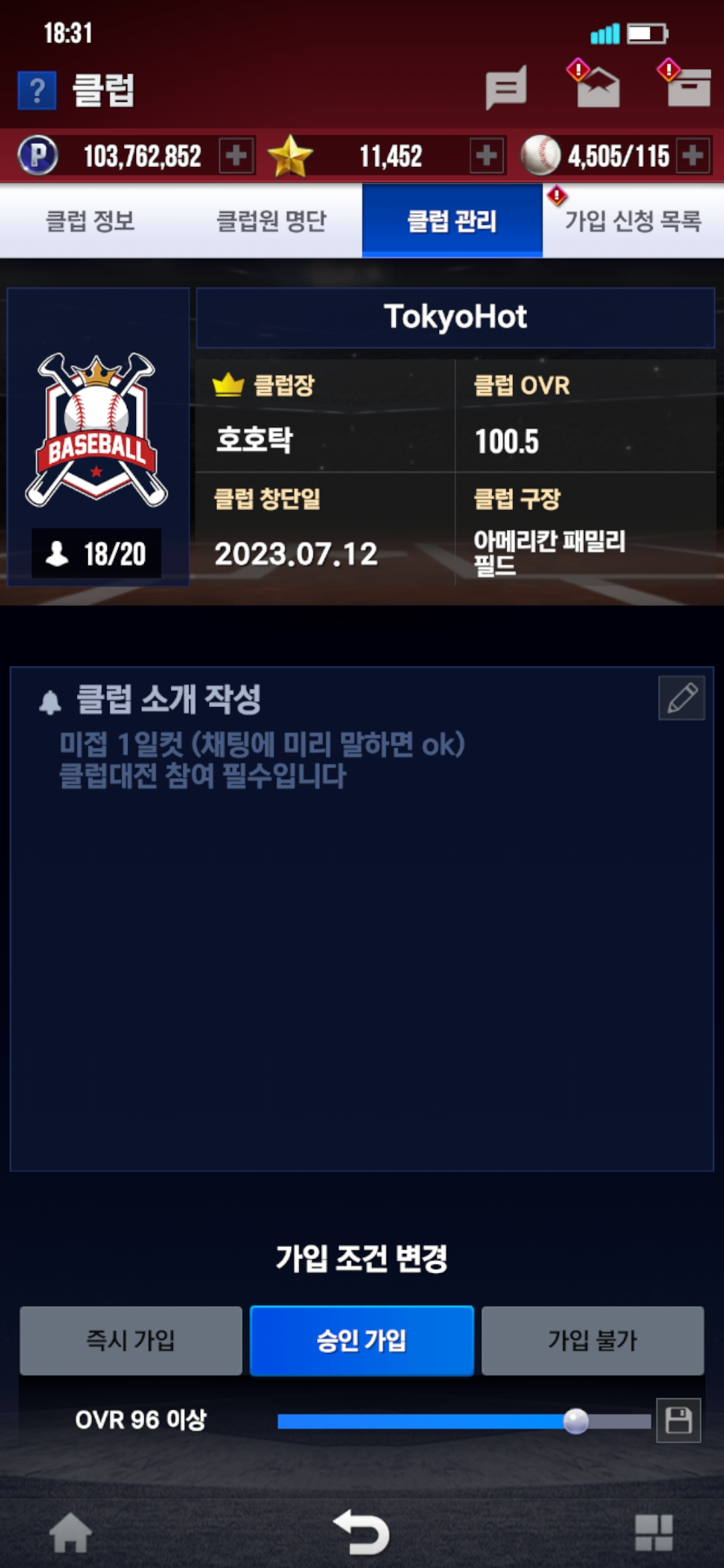Add more stars with the plus button
Image resolution: width=724 pixels, height=1568 pixels.
487,156
